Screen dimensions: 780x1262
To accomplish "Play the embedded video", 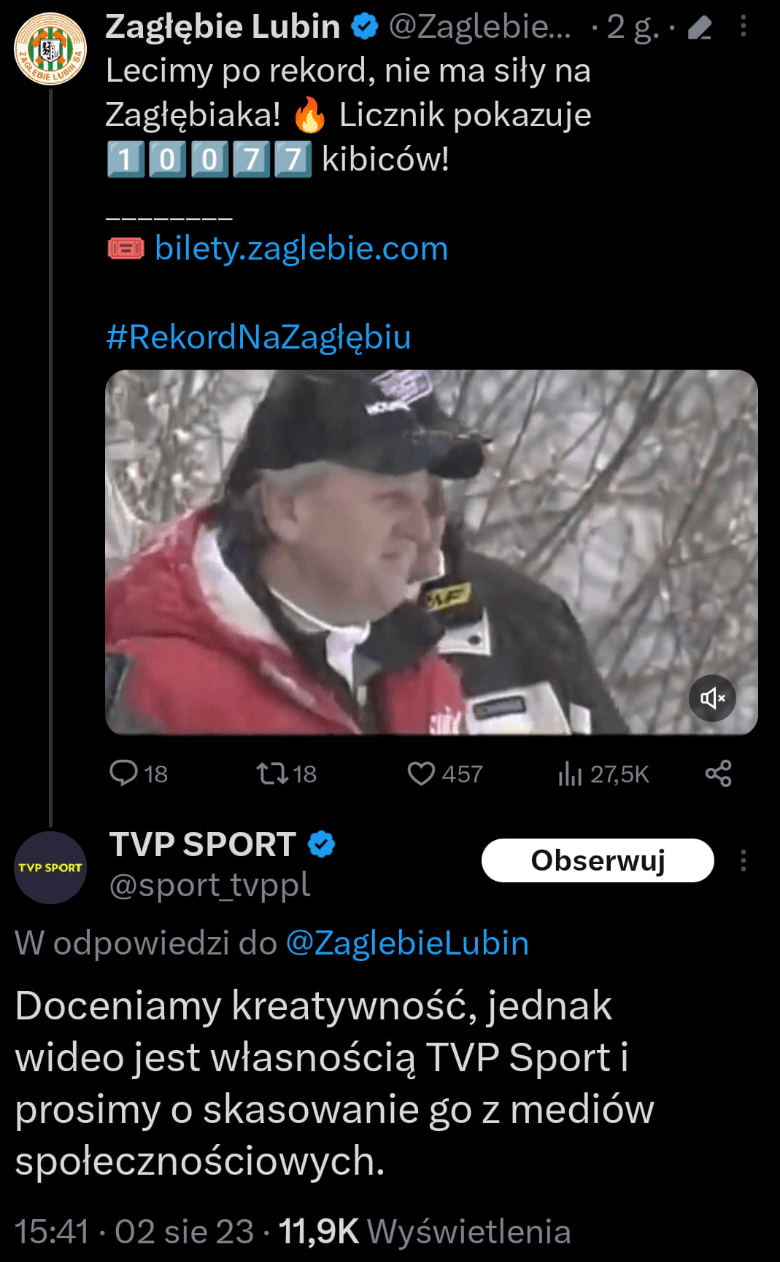I will click(431, 552).
